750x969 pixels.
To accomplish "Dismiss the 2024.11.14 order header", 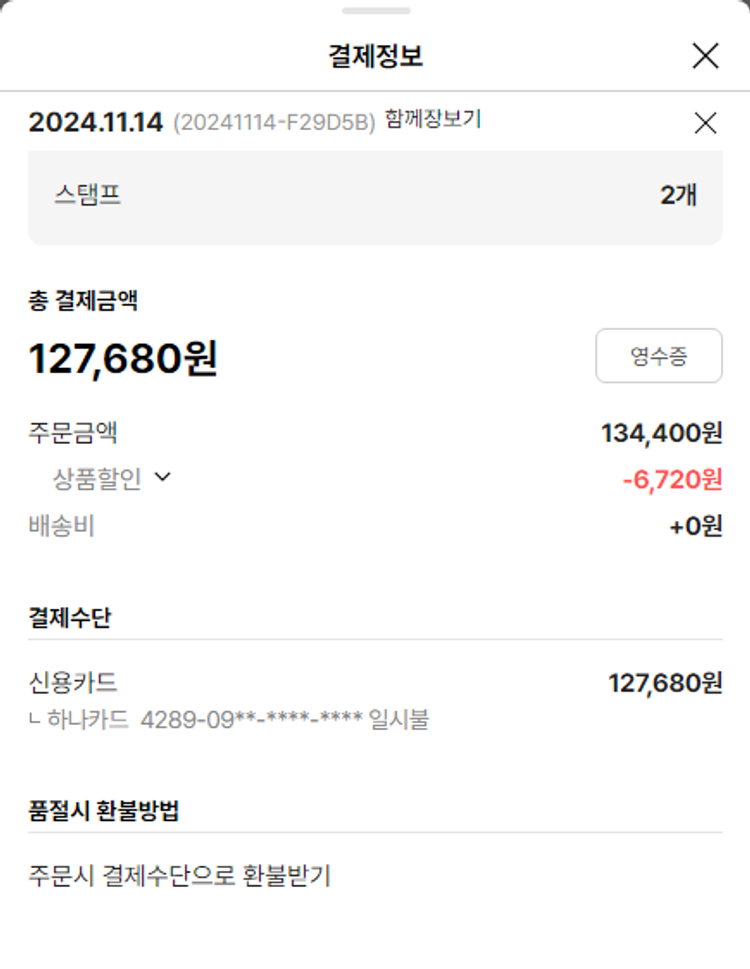I will pyautogui.click(x=705, y=123).
